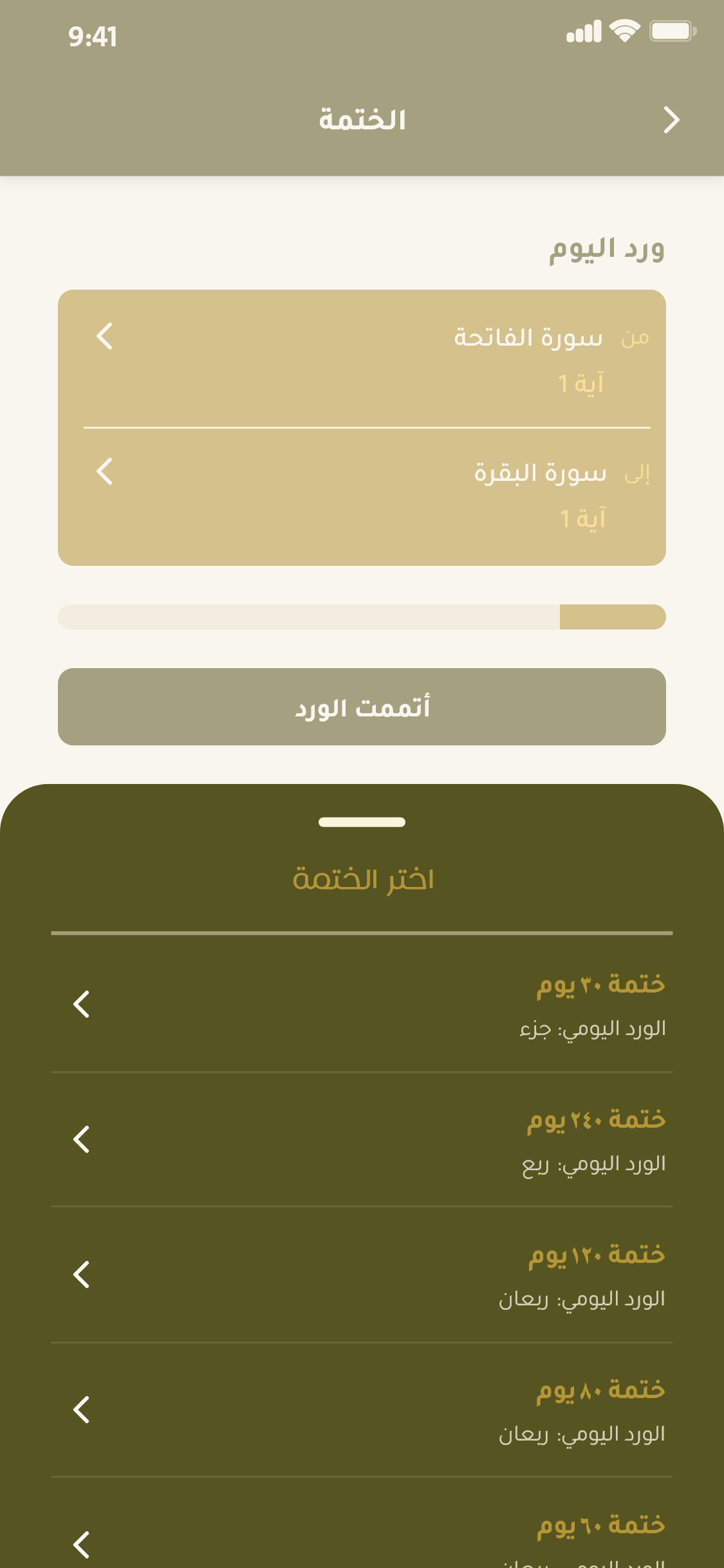
Task: Tap the أتممت الورد button
Action: (362, 707)
